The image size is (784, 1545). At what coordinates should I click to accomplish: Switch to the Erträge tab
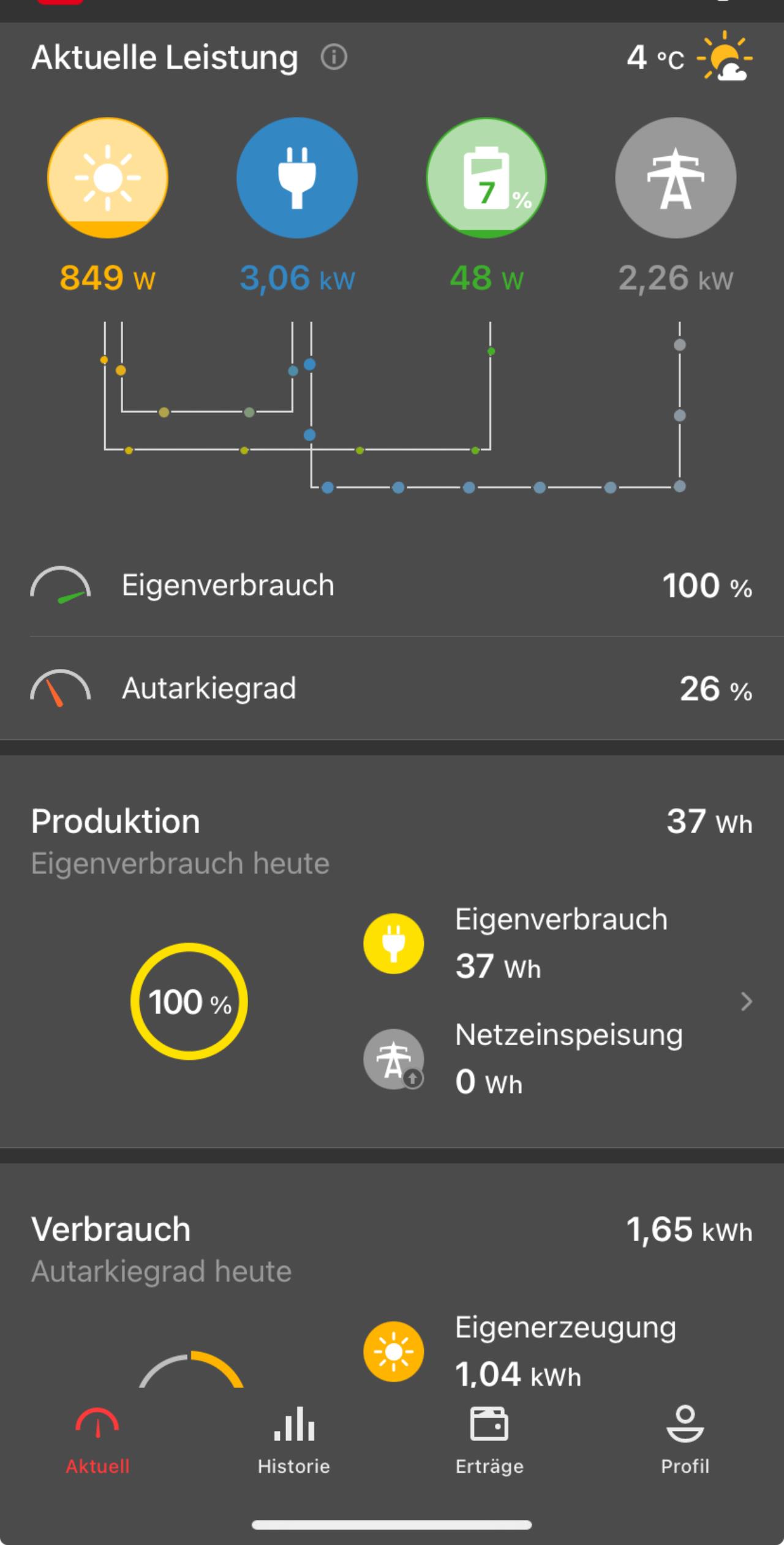click(x=489, y=1440)
